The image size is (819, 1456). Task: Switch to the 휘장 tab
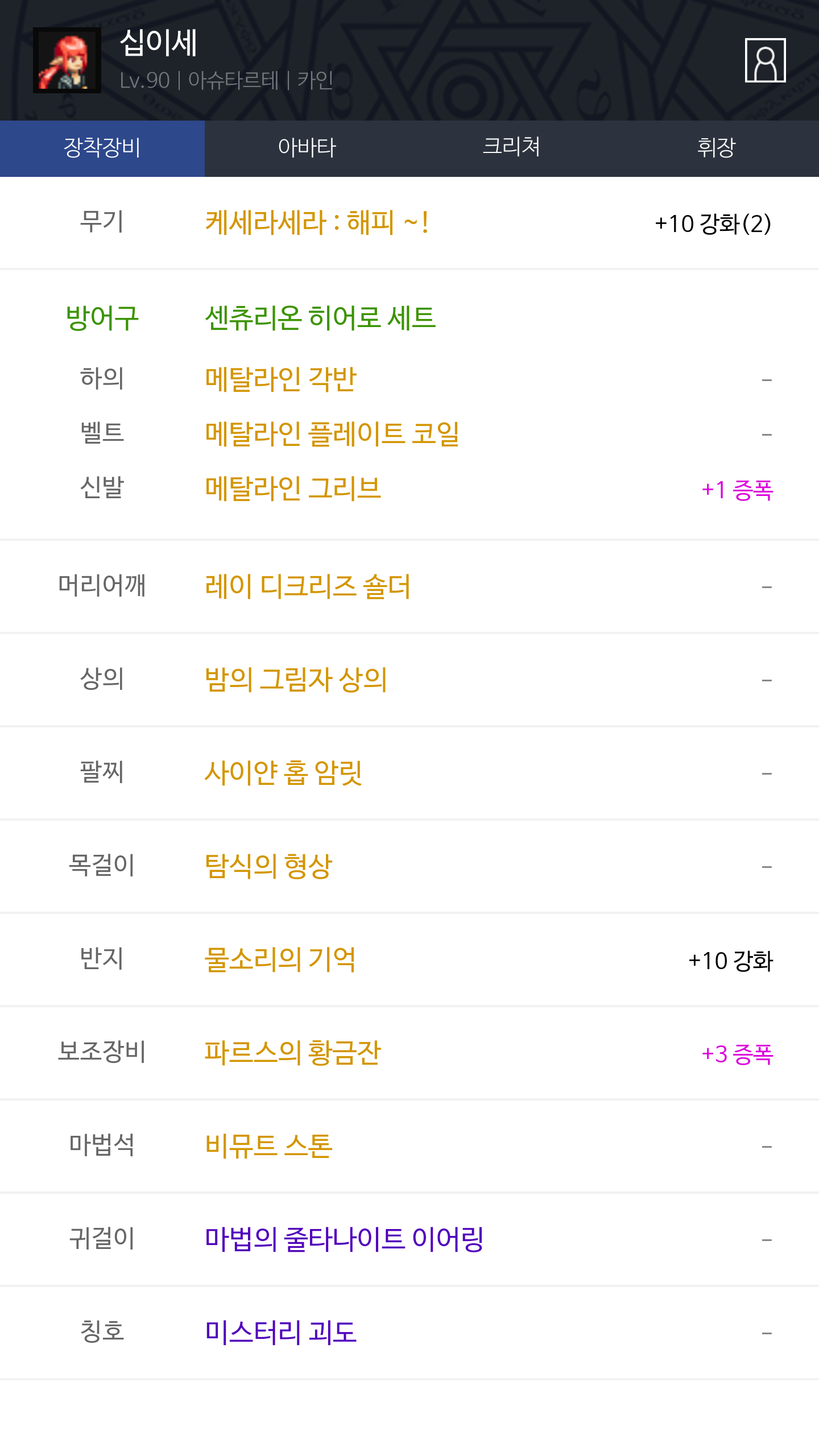coord(717,148)
